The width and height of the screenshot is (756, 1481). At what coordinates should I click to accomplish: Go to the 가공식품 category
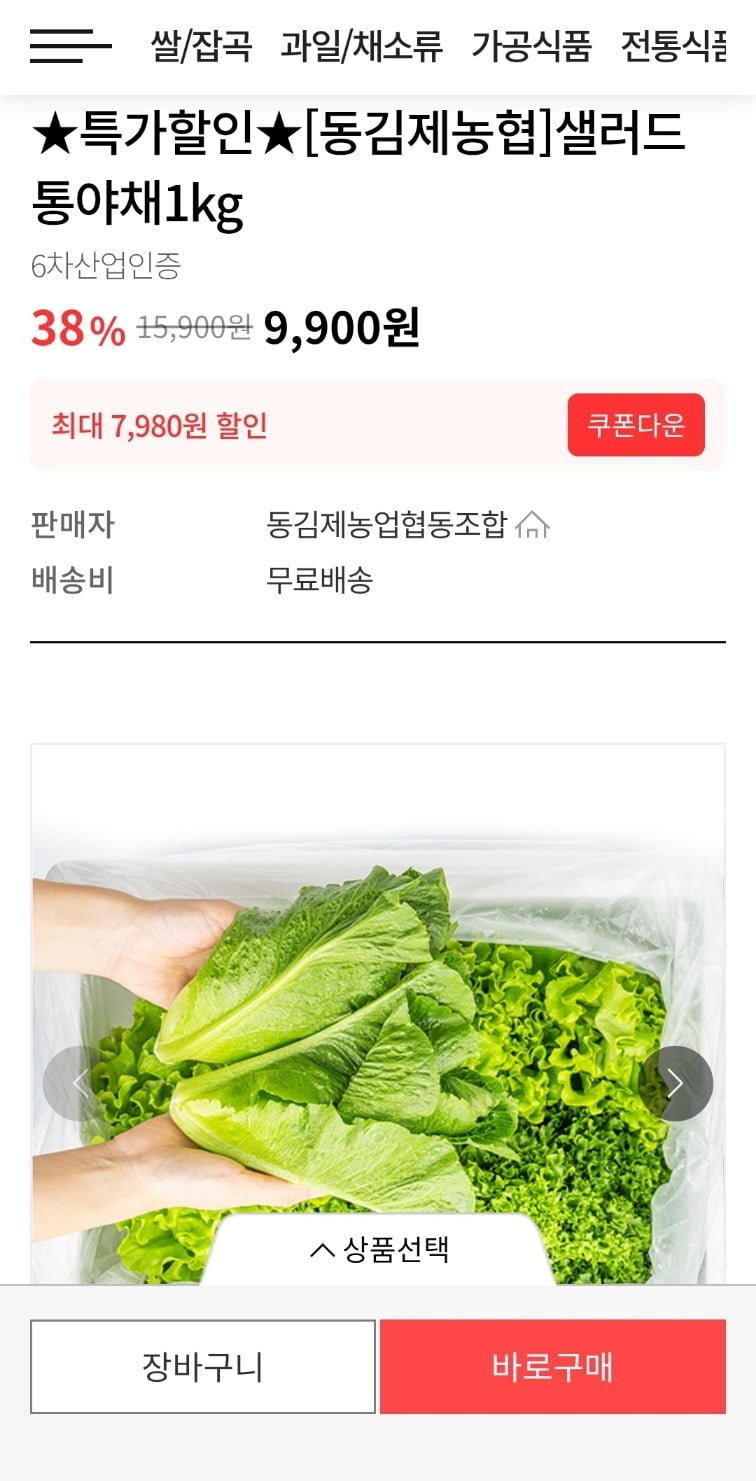coord(531,46)
